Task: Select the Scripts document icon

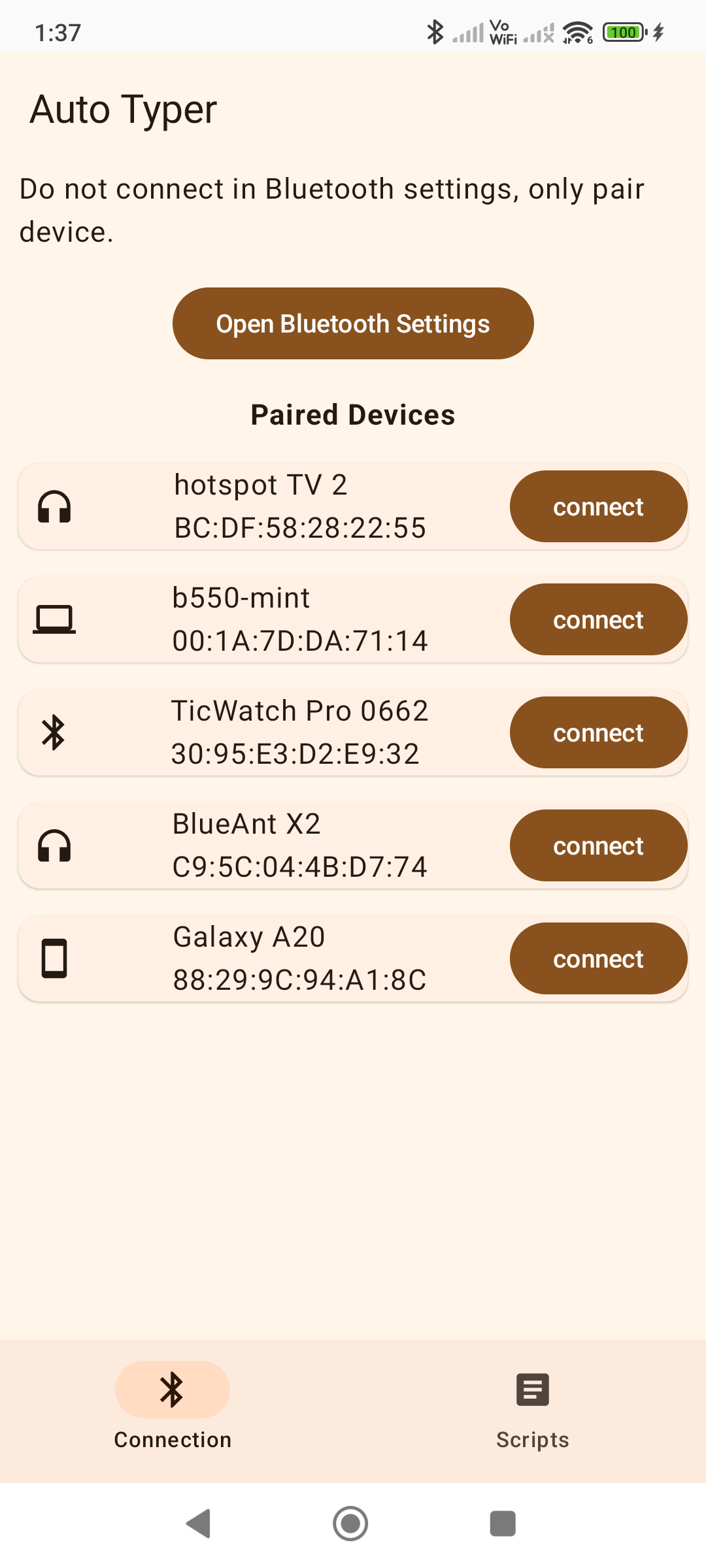Action: pyautogui.click(x=532, y=1390)
